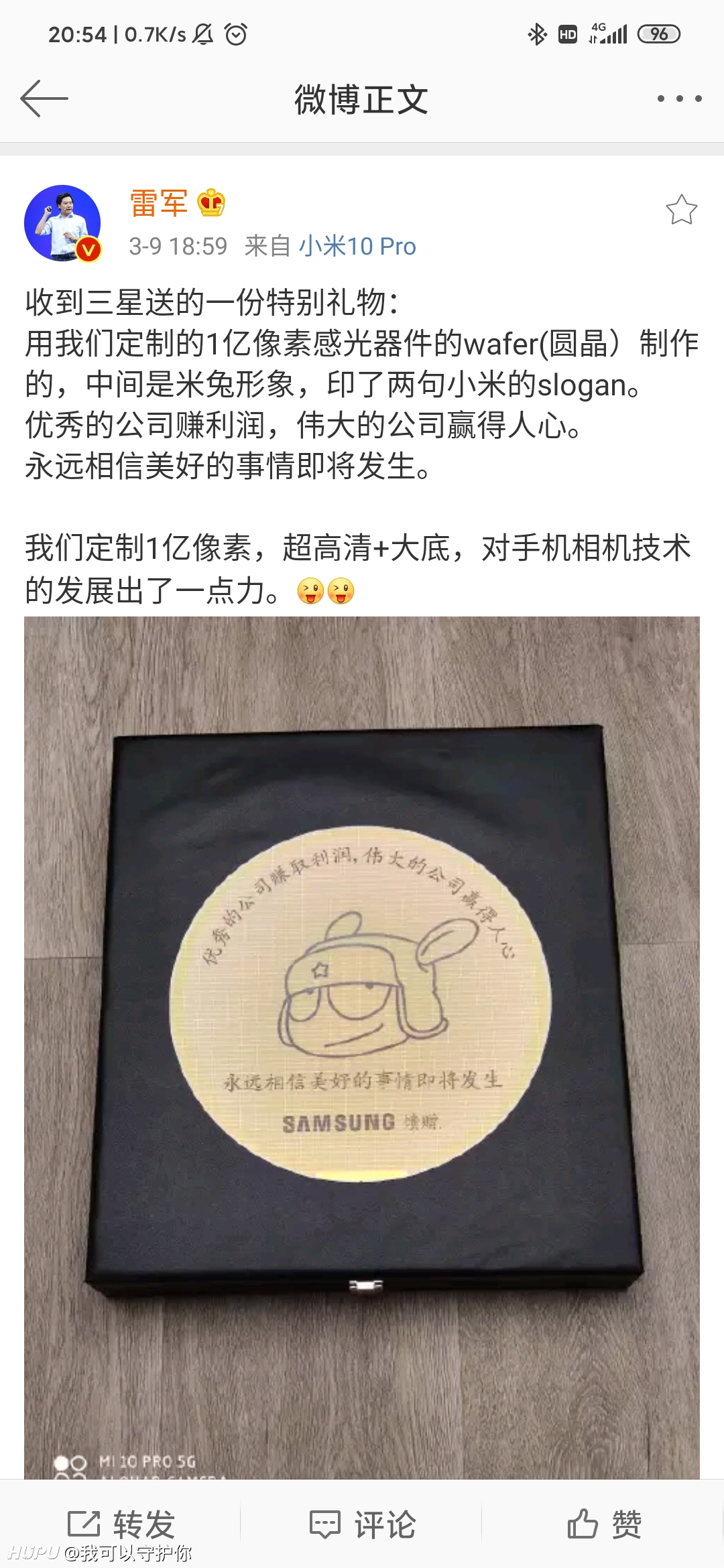Image resolution: width=724 pixels, height=1568 pixels.
Task: View the Samsung wafer gift photo
Action: [362, 1047]
